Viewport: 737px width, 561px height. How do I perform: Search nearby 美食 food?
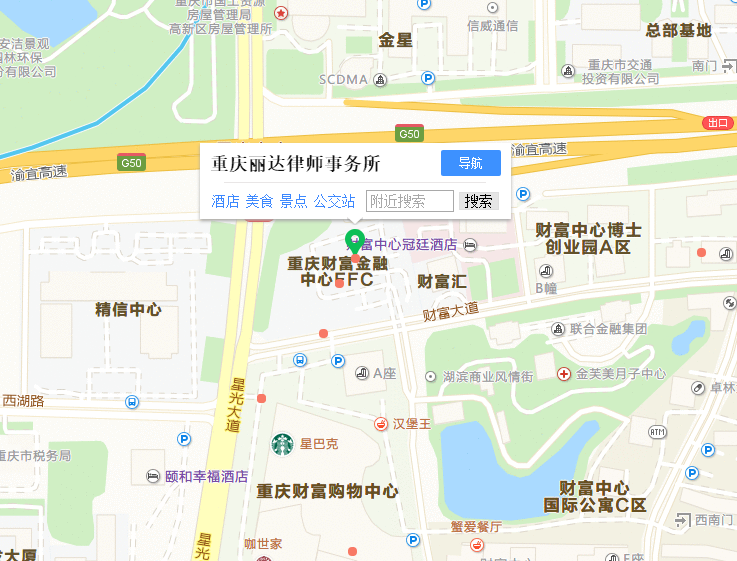click(259, 201)
